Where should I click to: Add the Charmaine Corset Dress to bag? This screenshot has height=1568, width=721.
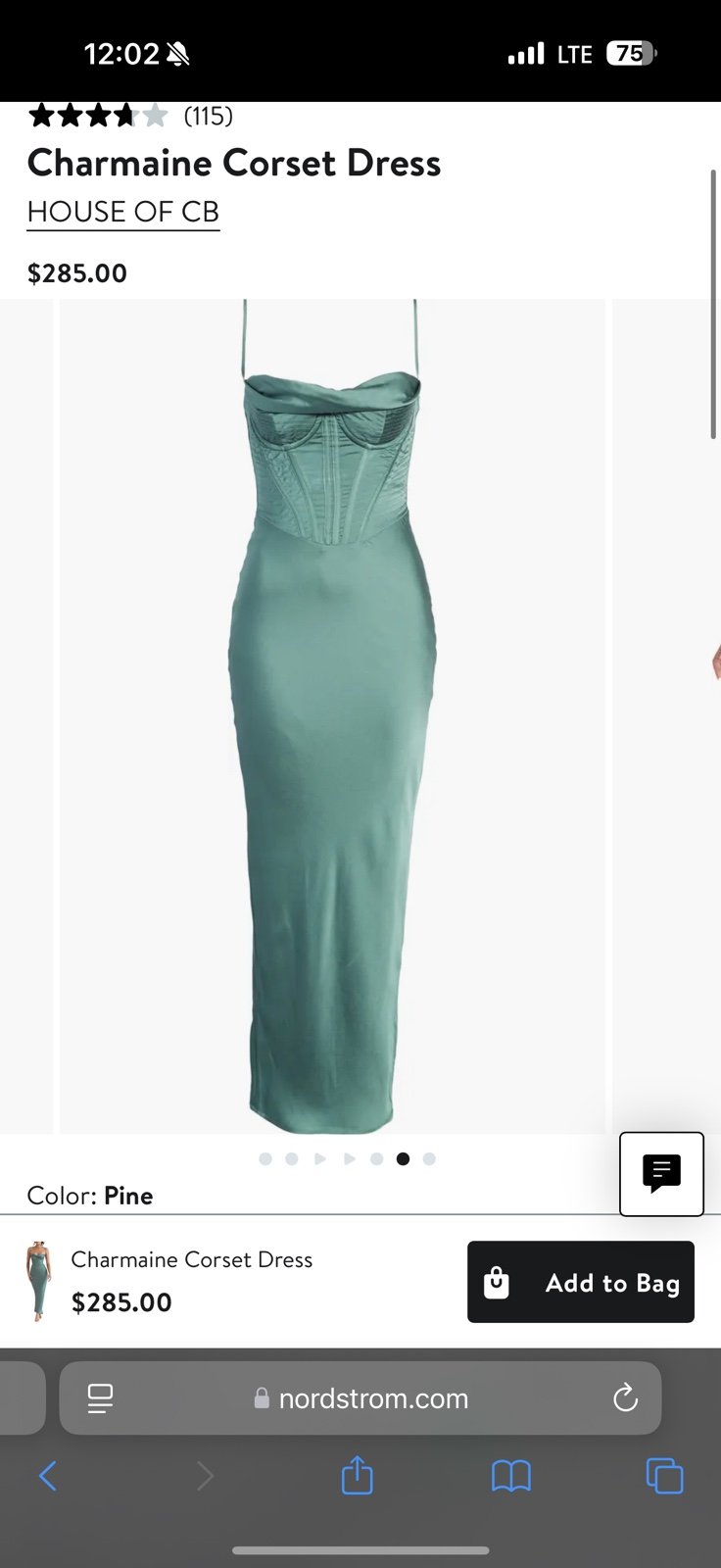pyautogui.click(x=581, y=1282)
